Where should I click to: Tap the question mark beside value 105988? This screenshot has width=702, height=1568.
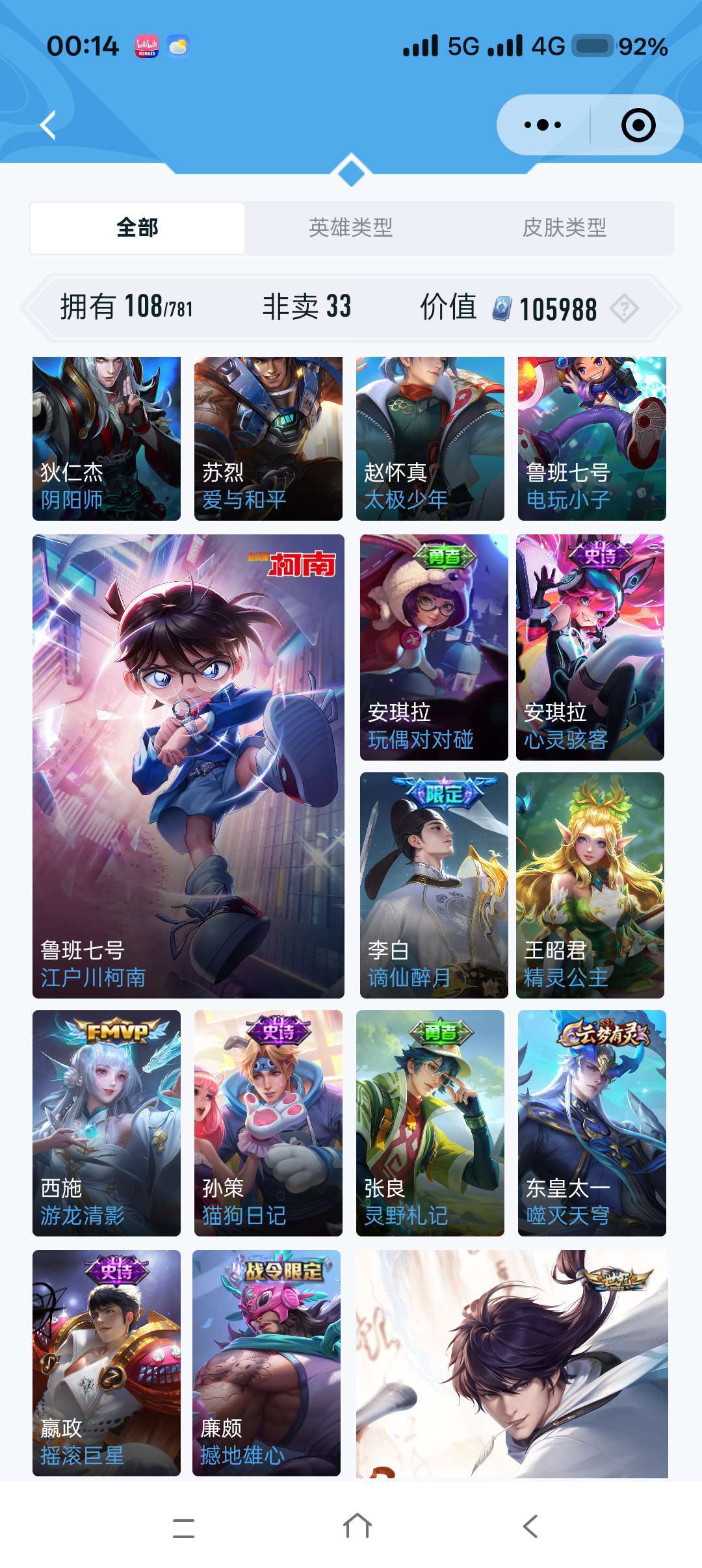[x=624, y=308]
